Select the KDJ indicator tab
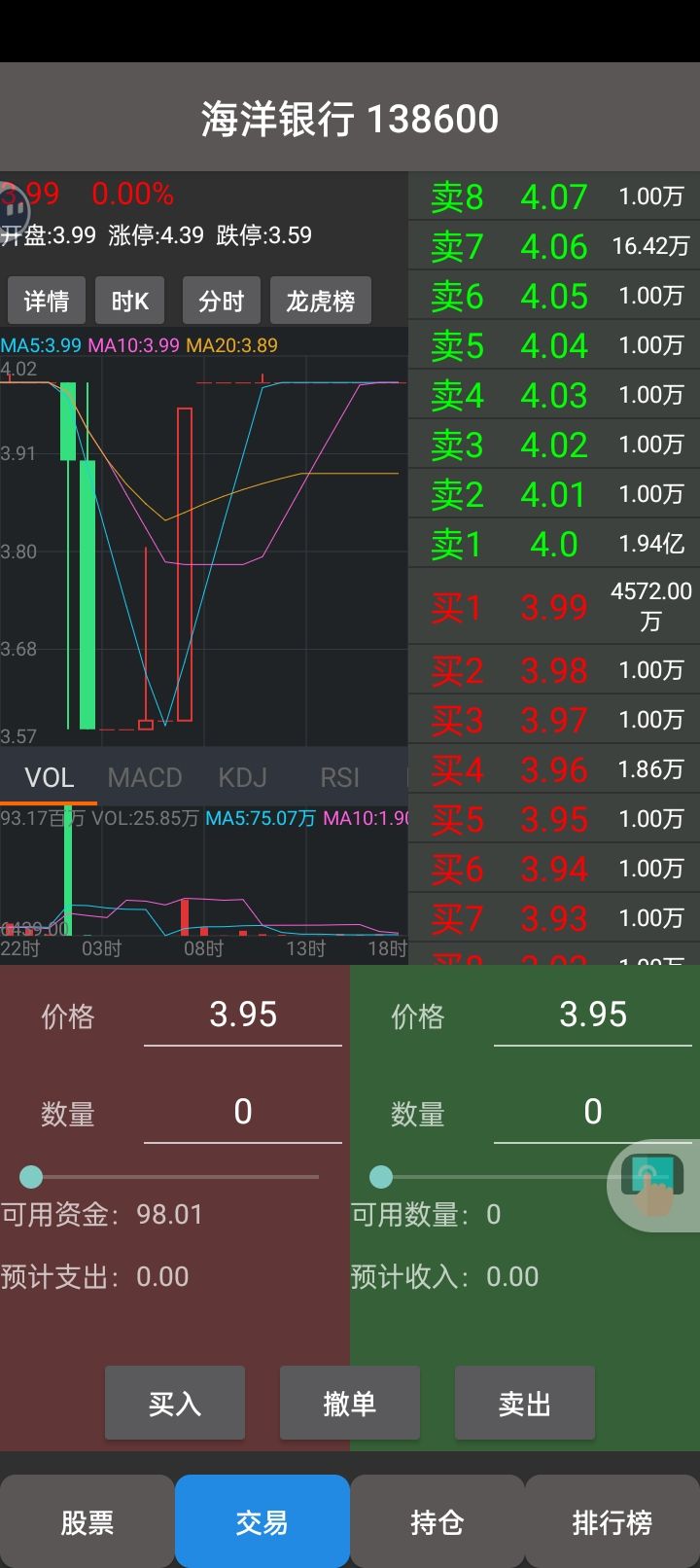This screenshot has width=700, height=1568. tap(242, 777)
